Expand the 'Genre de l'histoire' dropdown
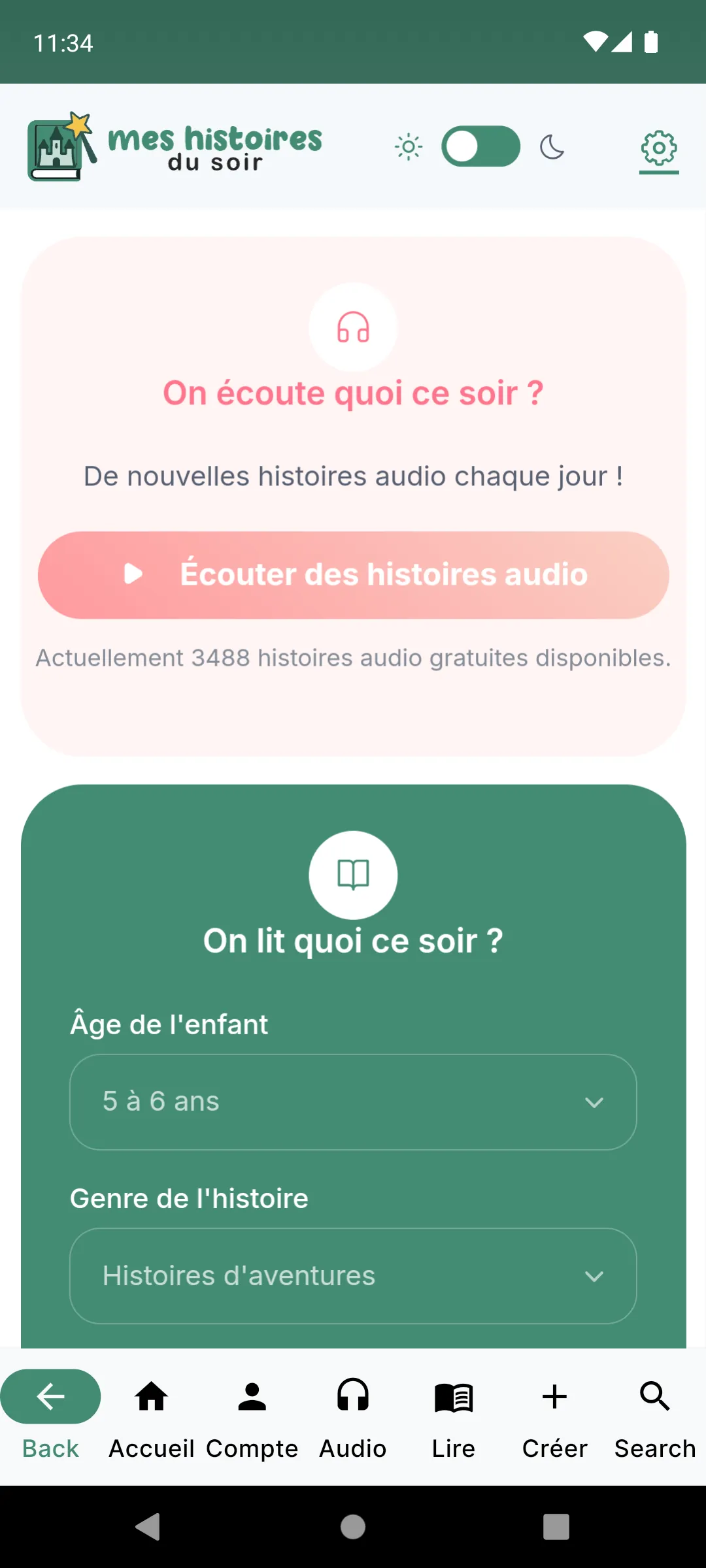Image resolution: width=706 pixels, height=1568 pixels. [x=352, y=1276]
